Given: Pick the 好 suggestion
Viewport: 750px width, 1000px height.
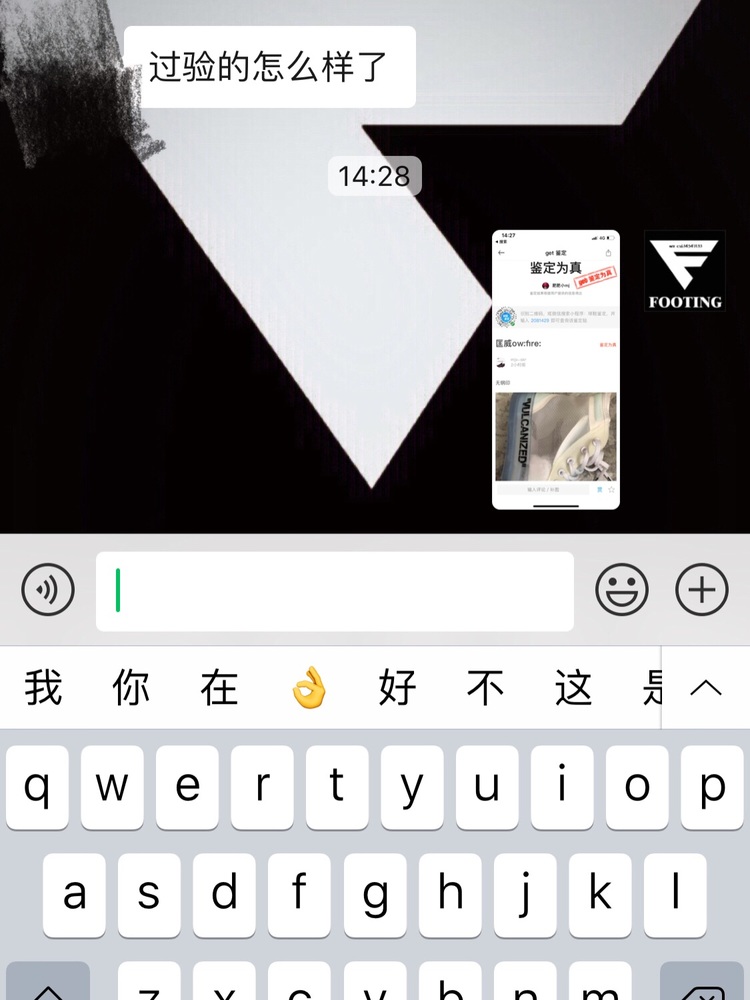Looking at the screenshot, I should pos(397,688).
